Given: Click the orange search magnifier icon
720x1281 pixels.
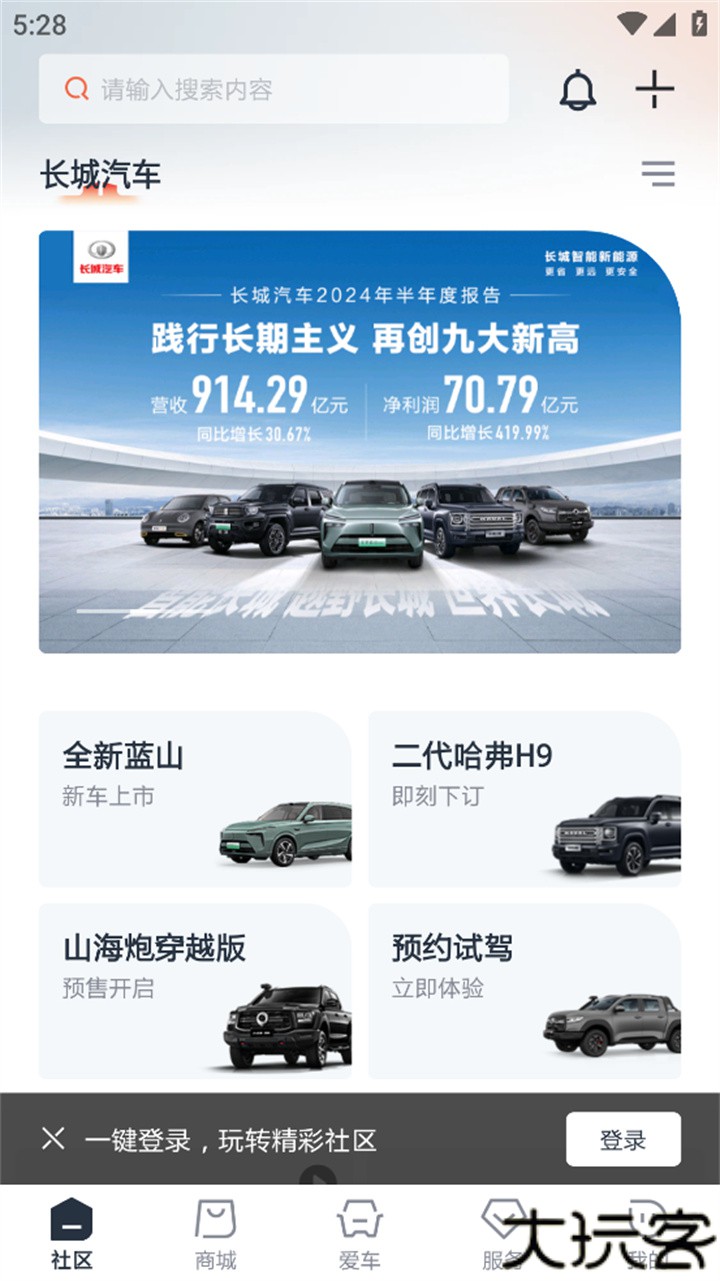Looking at the screenshot, I should pos(74,88).
